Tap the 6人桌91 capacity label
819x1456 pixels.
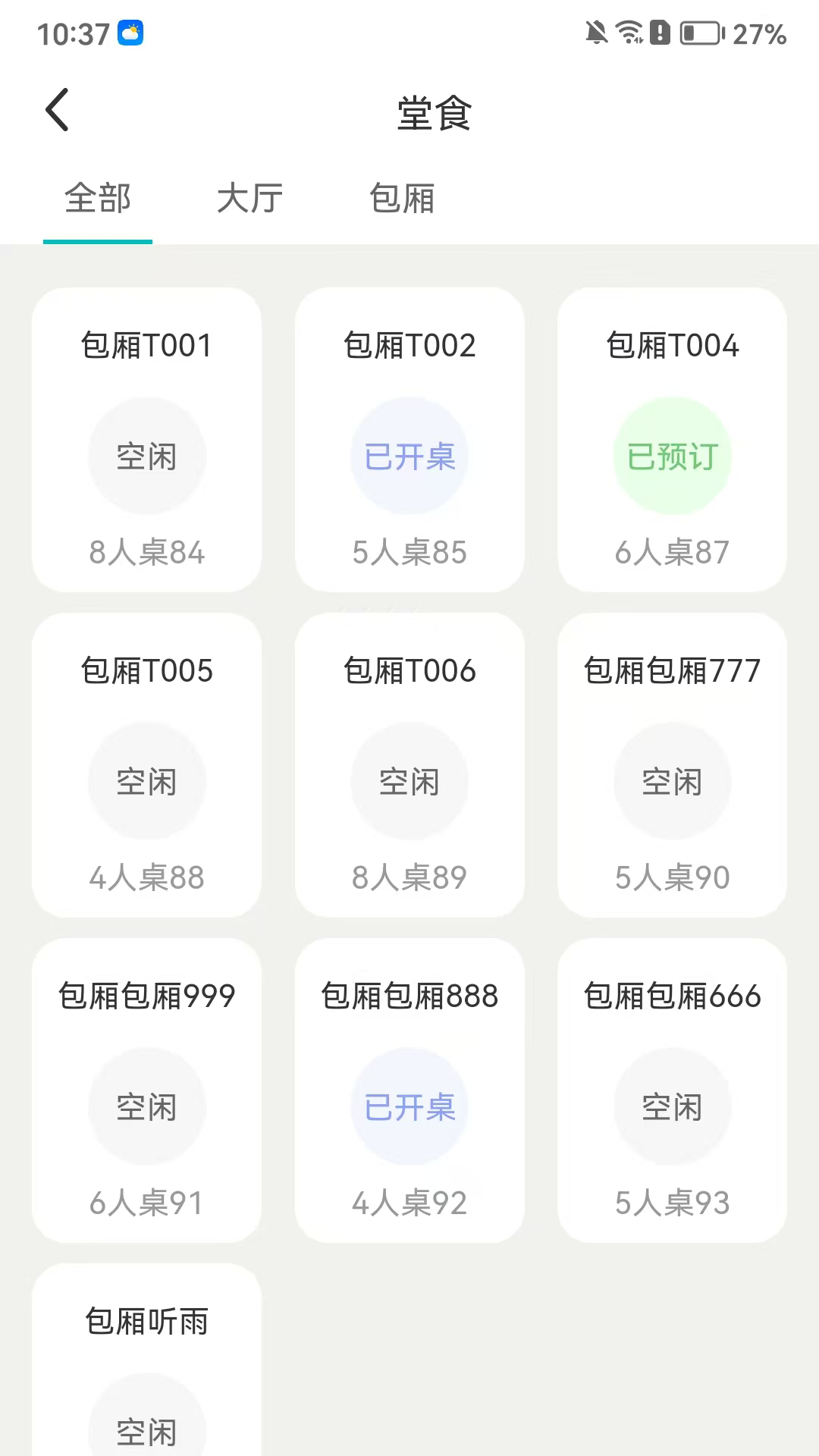146,1203
